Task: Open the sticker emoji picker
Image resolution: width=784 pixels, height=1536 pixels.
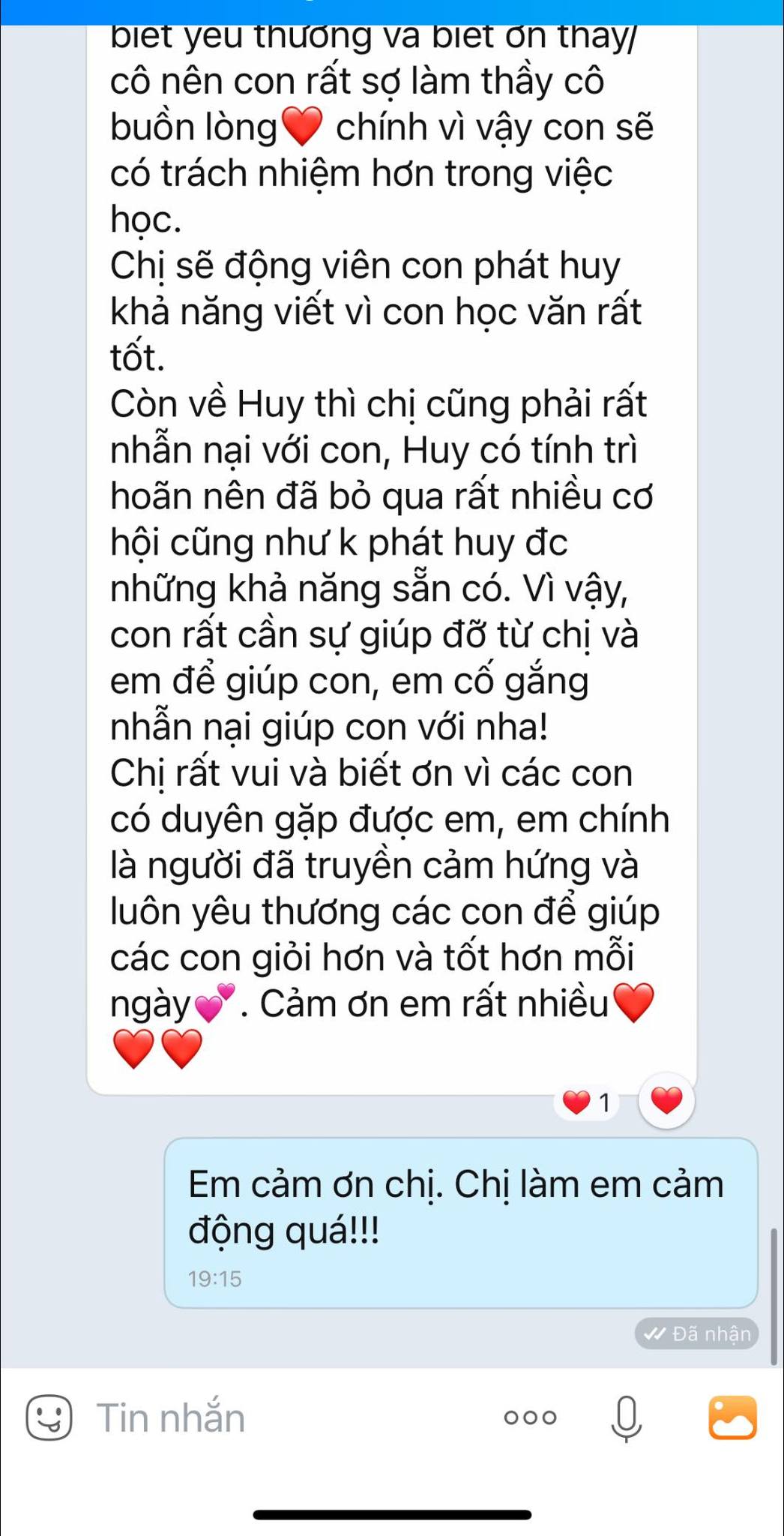Action: [x=49, y=1417]
